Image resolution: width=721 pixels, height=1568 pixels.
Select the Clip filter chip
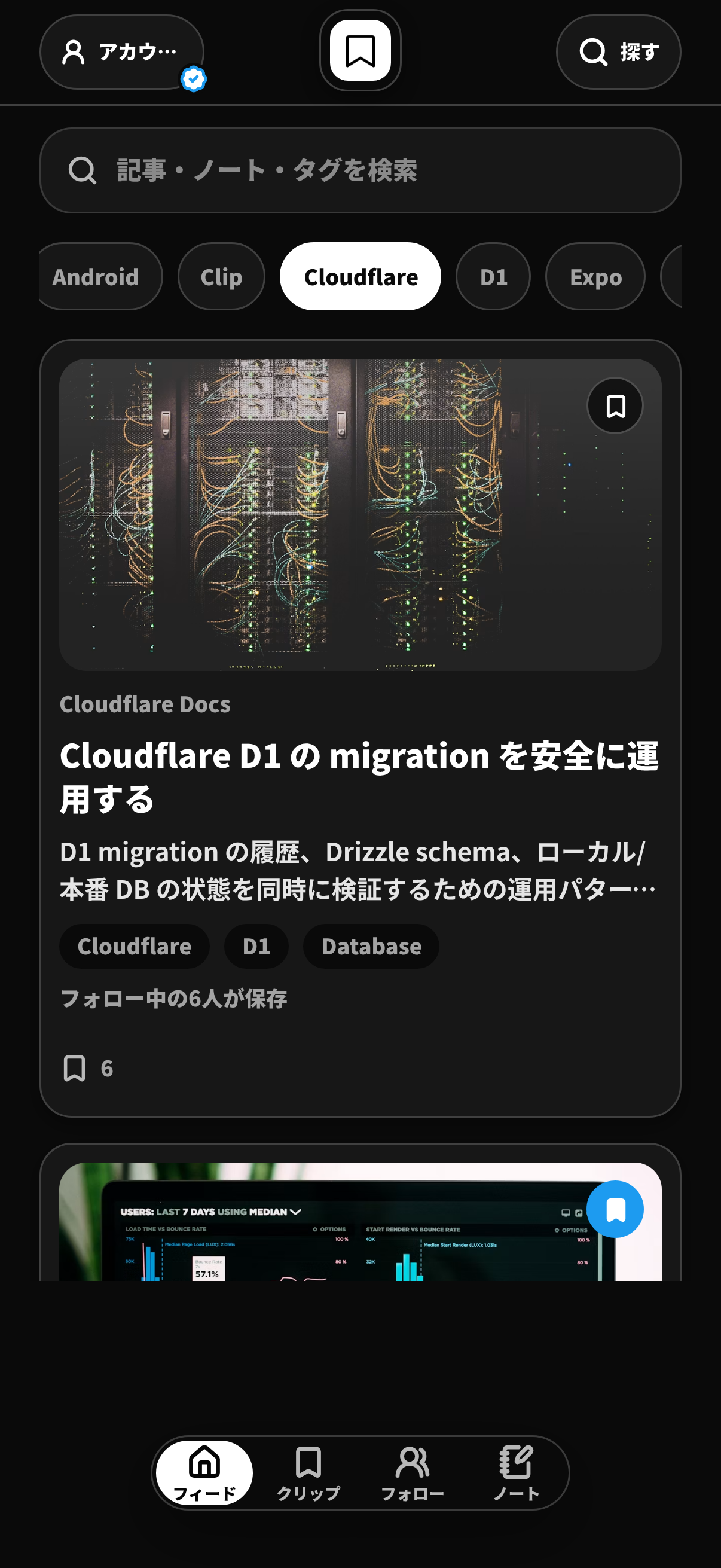tap(221, 277)
